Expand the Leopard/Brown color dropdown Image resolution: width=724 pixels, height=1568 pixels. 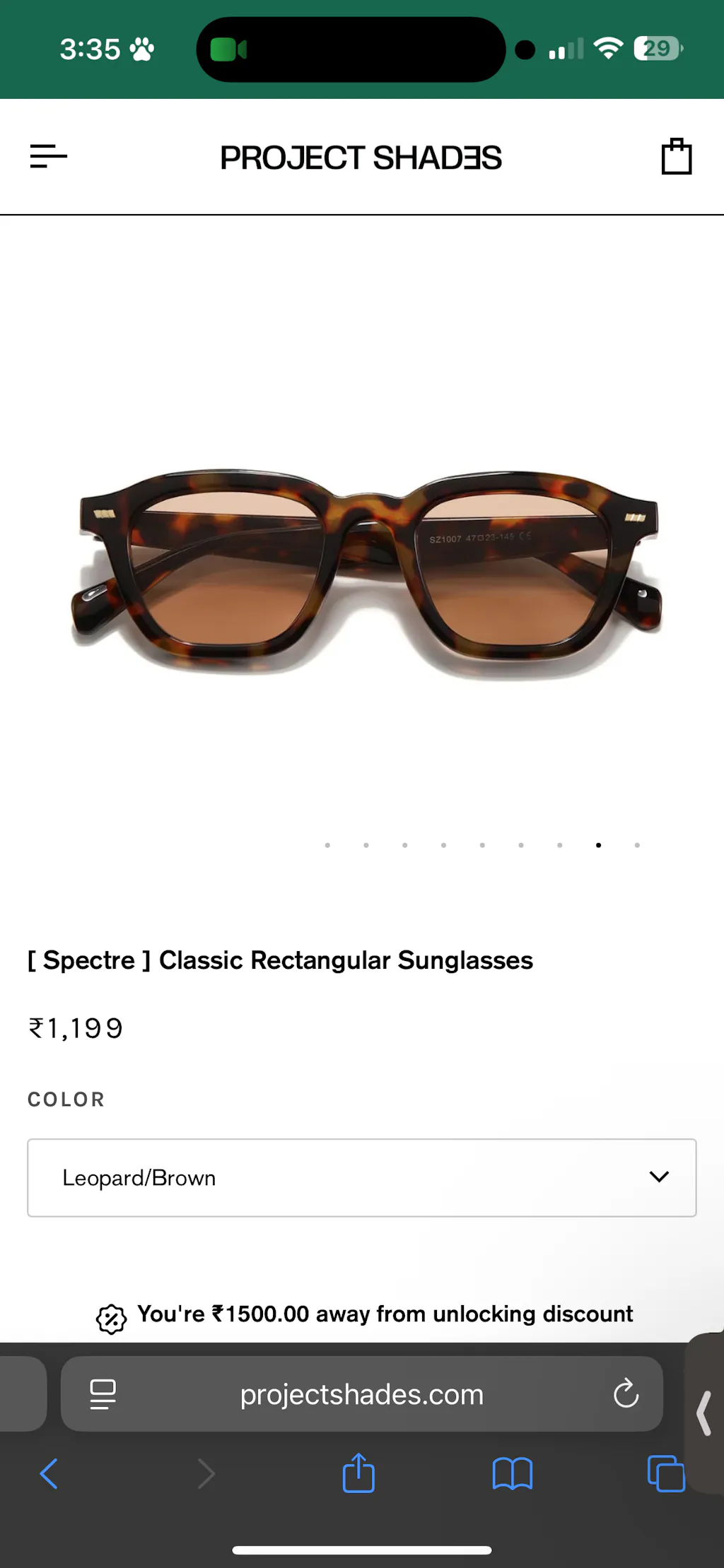click(x=361, y=1177)
